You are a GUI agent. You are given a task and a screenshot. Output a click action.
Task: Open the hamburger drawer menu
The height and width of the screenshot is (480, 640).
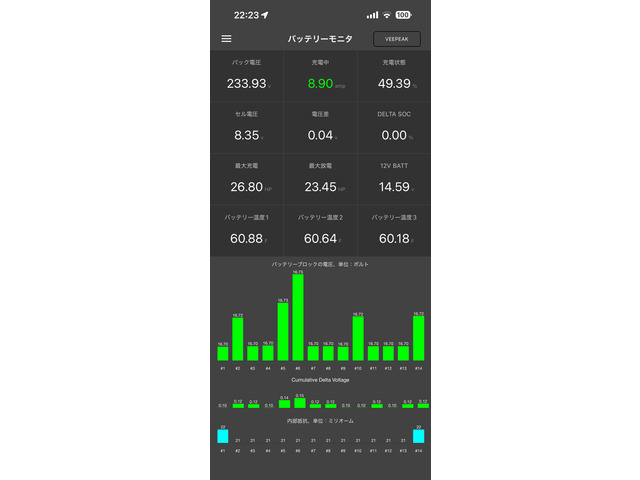pyautogui.click(x=226, y=39)
